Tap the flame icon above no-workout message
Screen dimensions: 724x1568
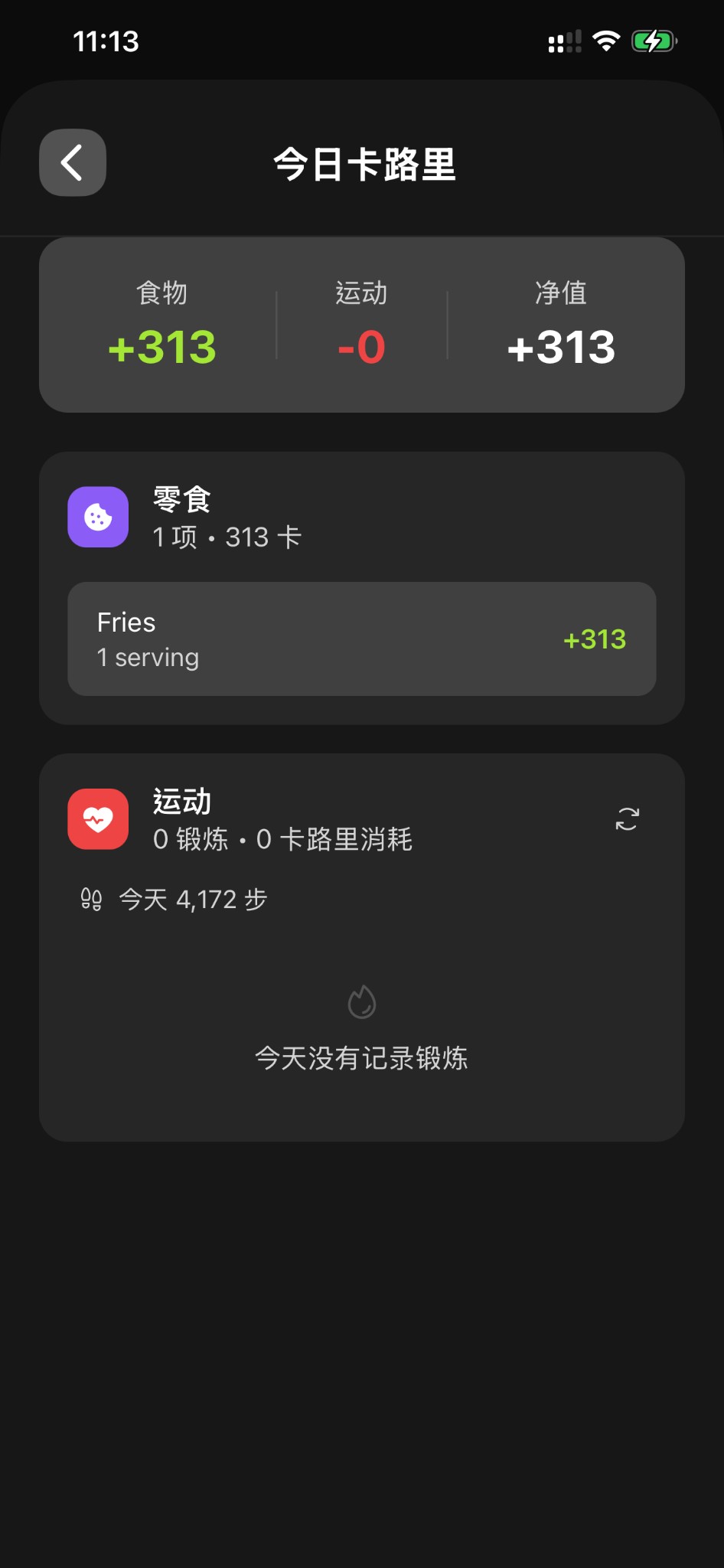362,1001
